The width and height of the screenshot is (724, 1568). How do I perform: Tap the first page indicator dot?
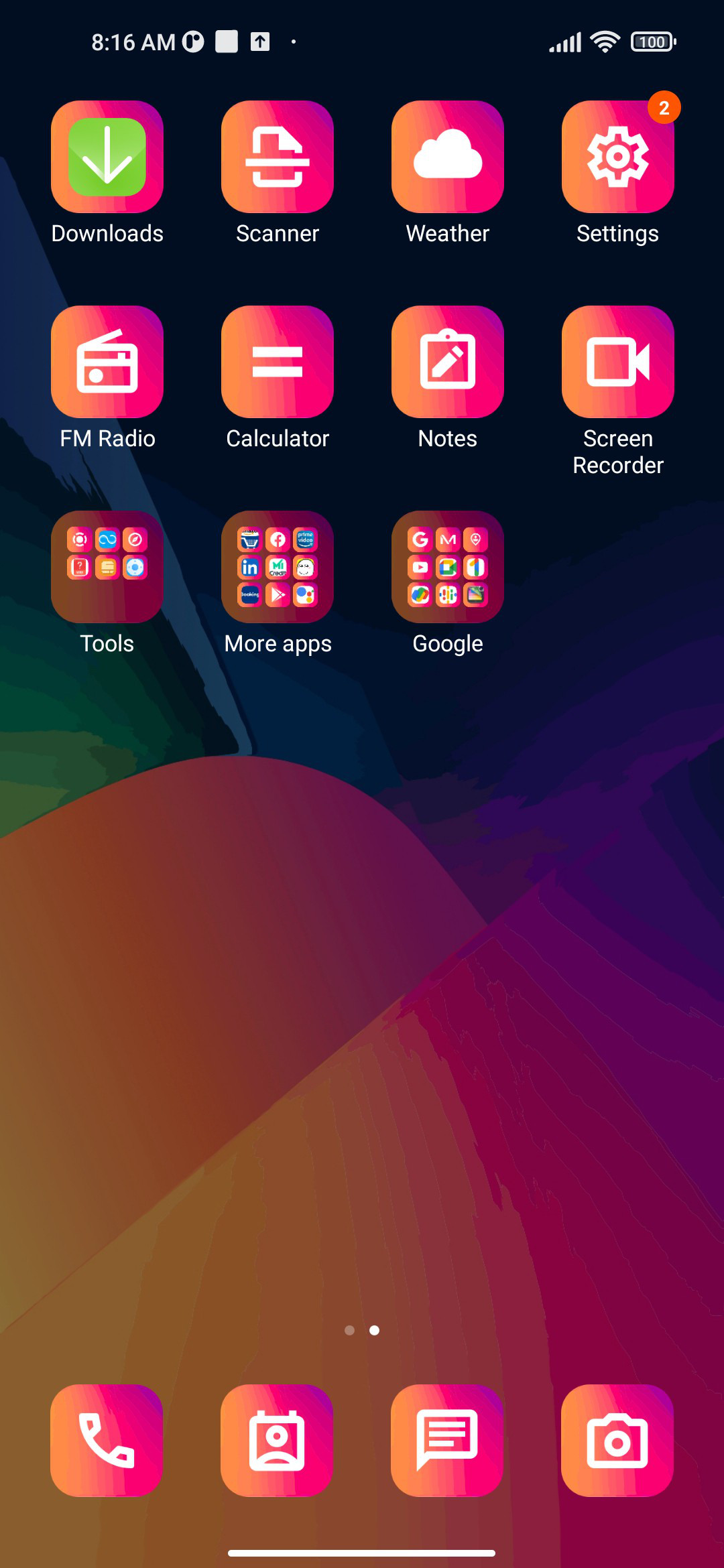click(349, 1330)
